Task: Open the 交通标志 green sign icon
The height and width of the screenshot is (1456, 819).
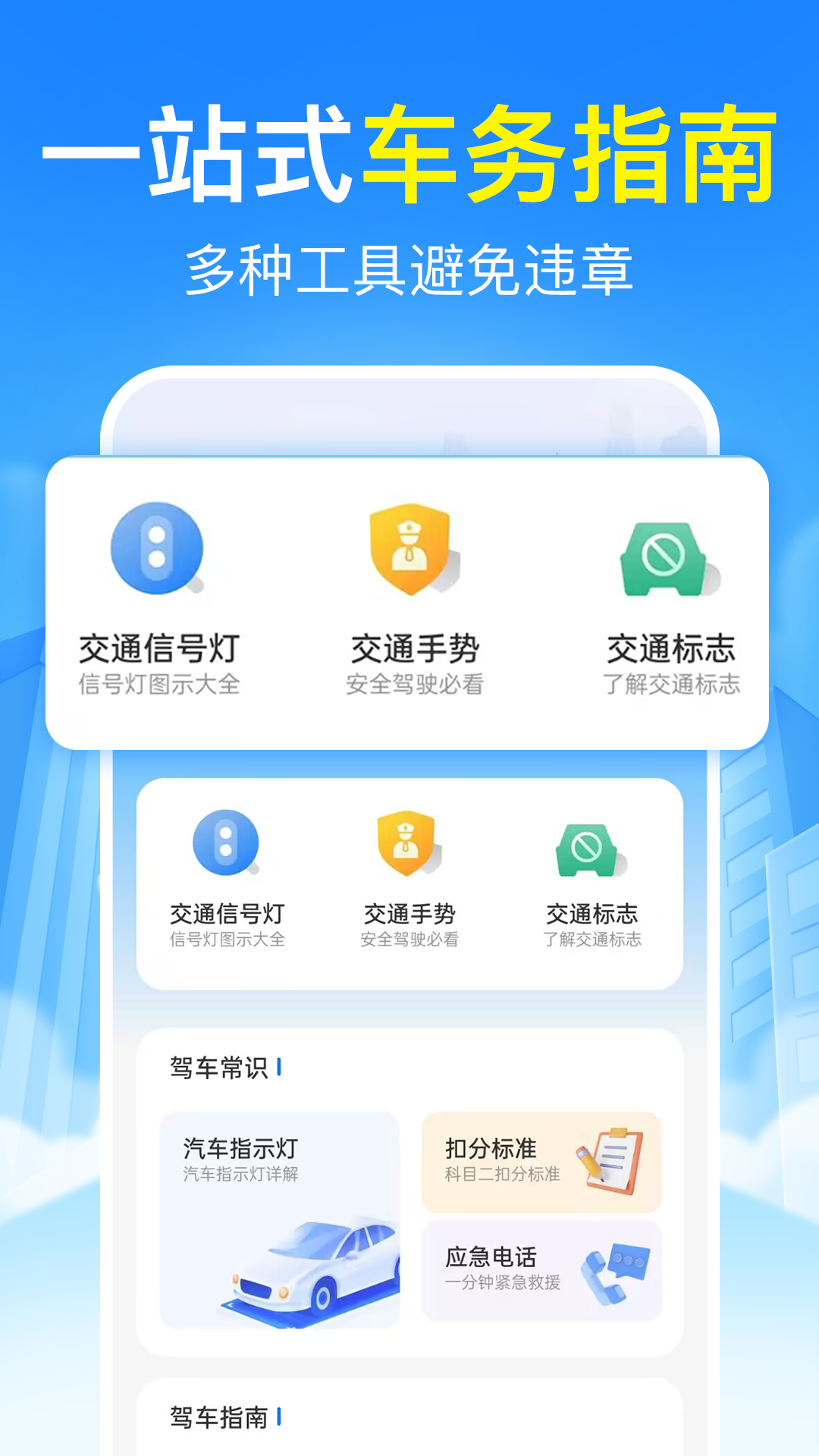Action: [663, 557]
